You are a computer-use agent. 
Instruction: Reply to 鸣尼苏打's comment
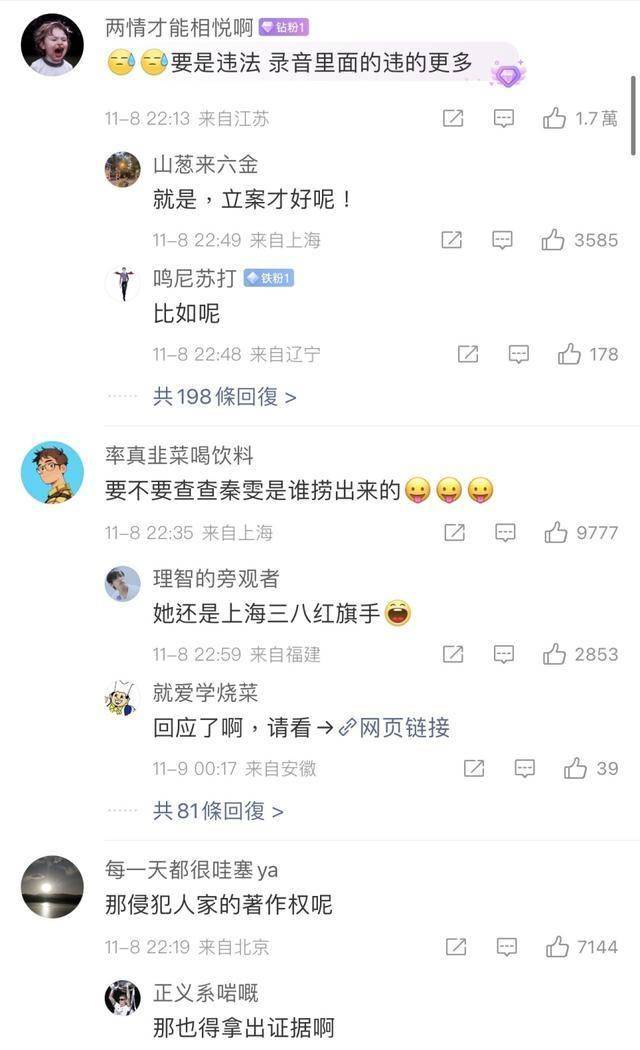coord(518,354)
